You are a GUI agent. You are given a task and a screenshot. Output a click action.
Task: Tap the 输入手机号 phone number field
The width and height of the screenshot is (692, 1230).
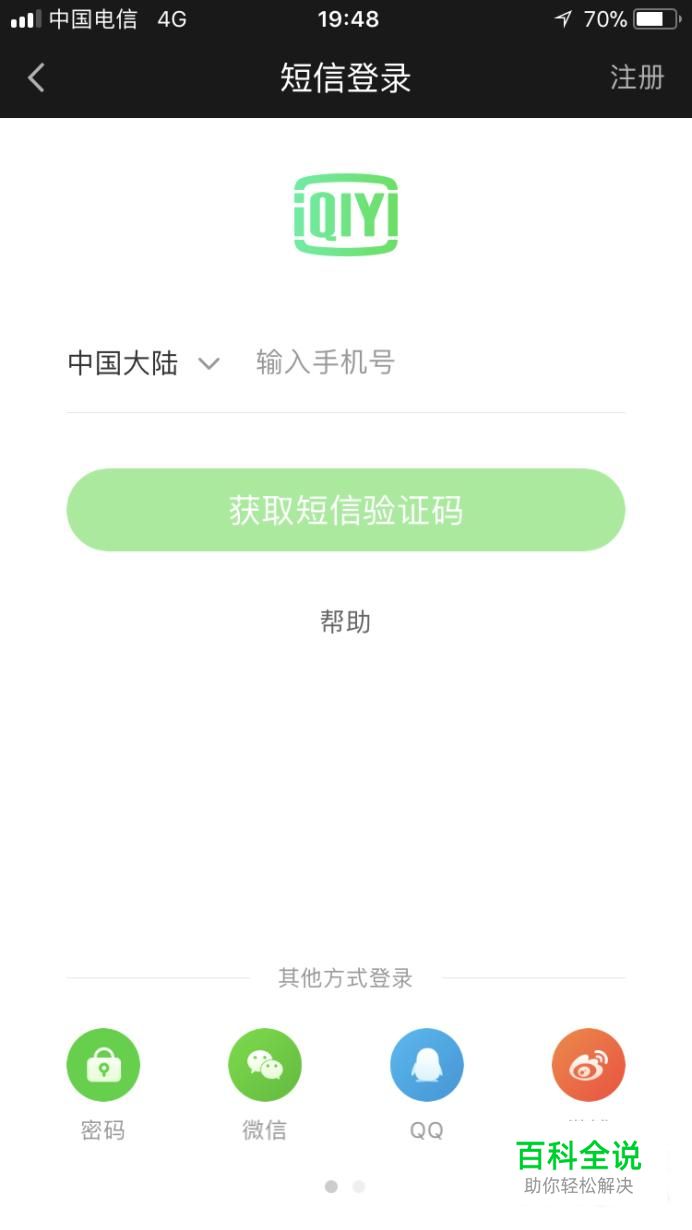coord(440,362)
